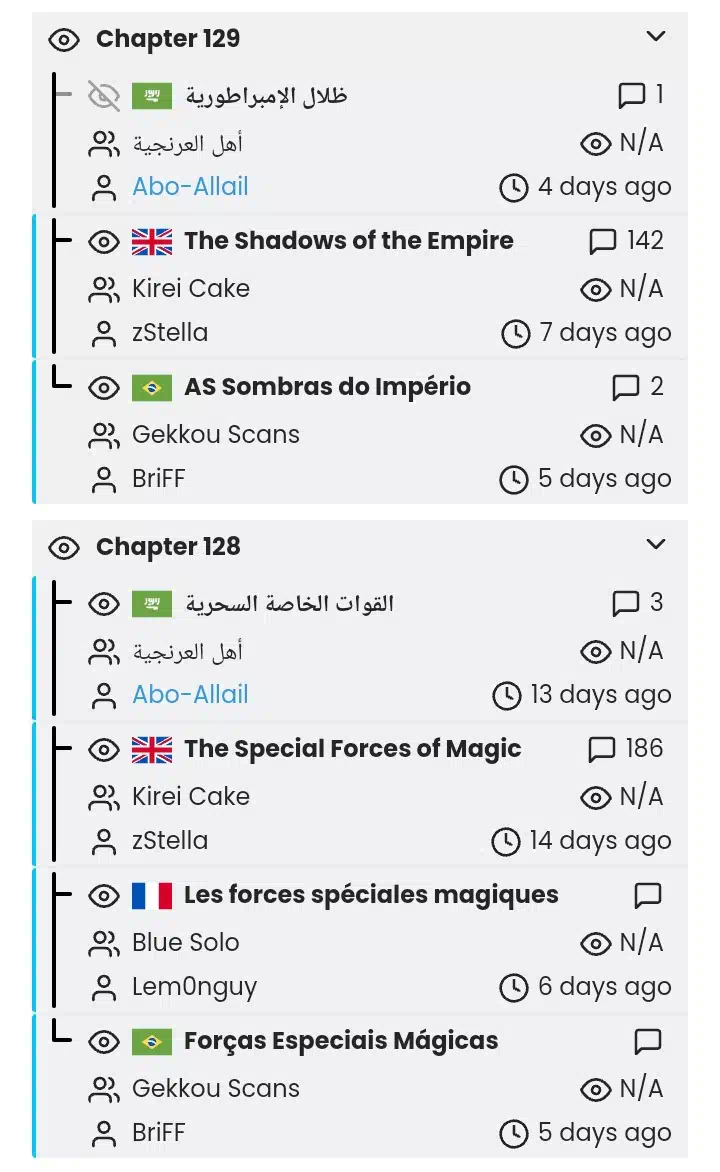Open The Shadows of the Empire chapter
720x1172 pixels.
coord(348,241)
